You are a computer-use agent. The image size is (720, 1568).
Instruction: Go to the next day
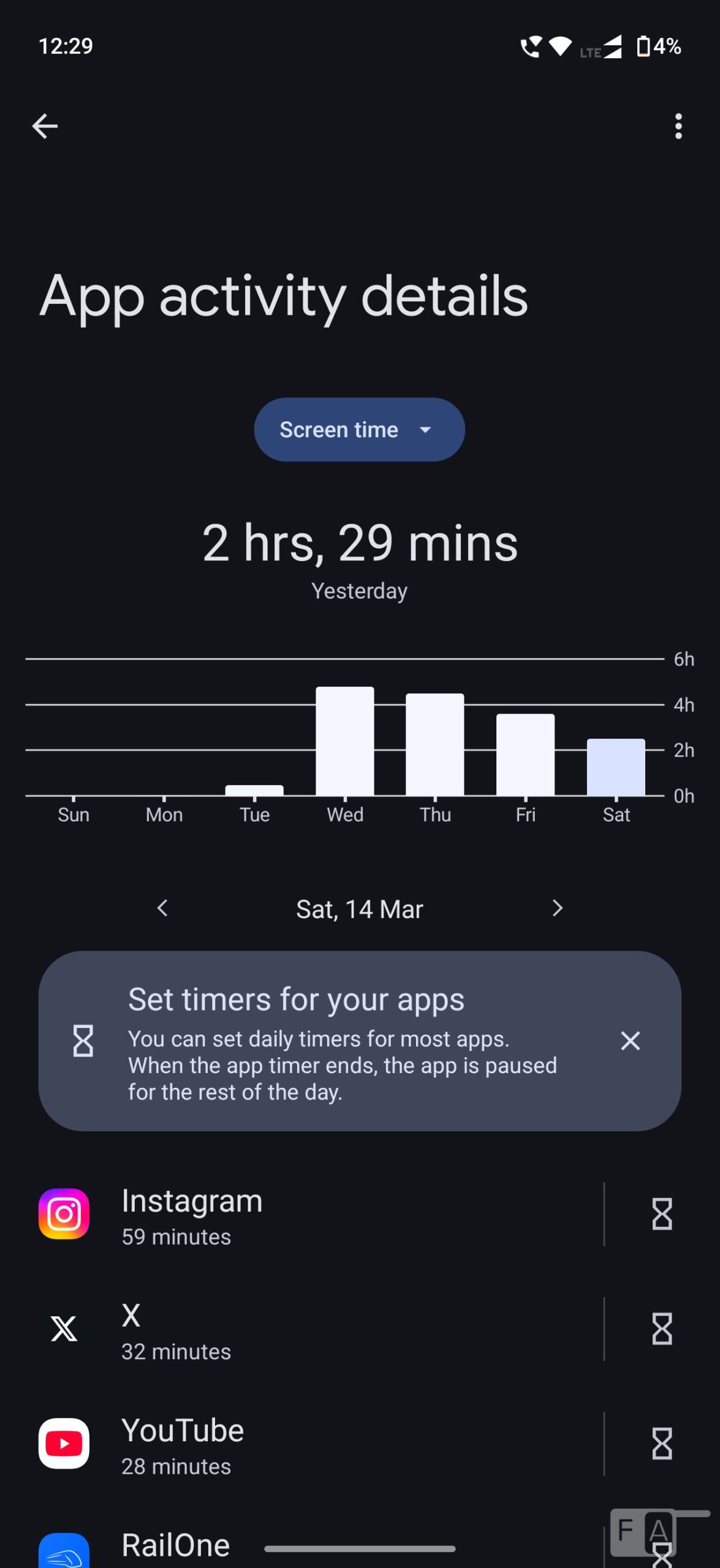[x=556, y=908]
